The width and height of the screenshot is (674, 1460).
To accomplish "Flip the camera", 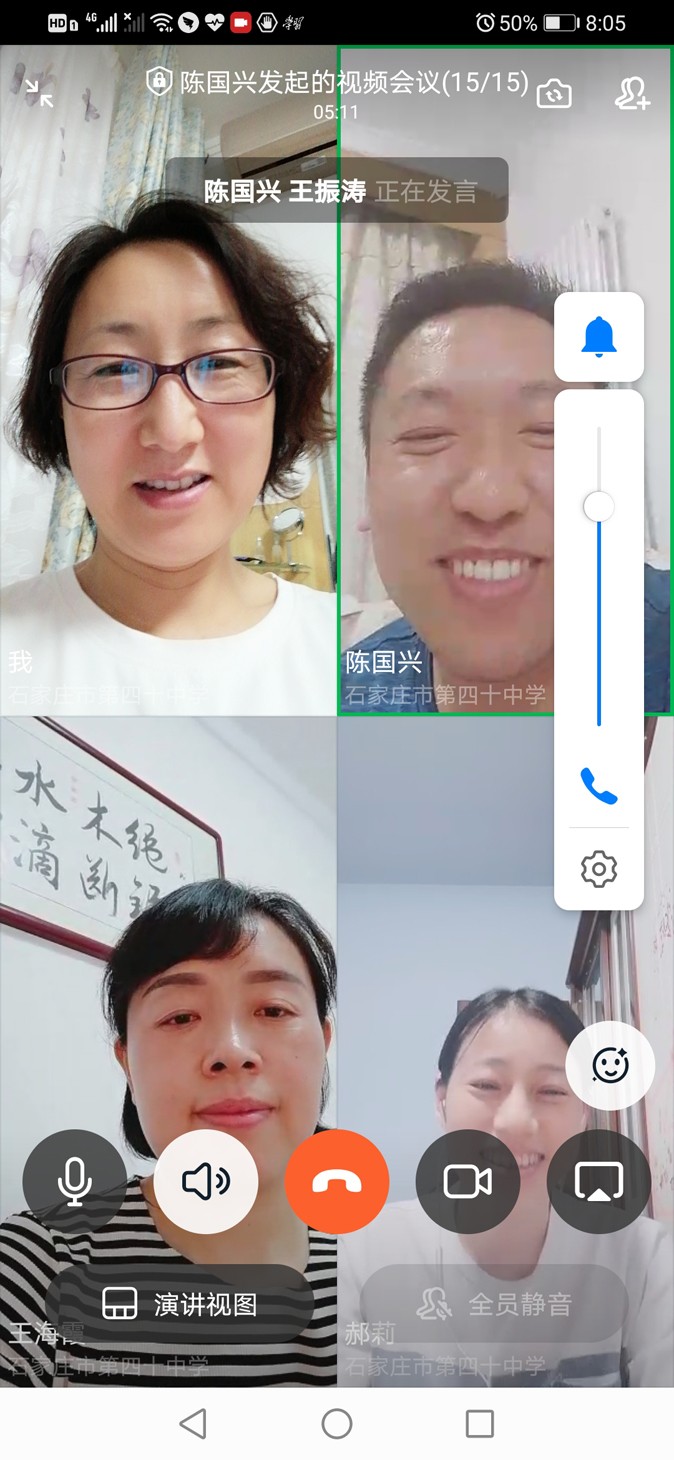I will tap(553, 94).
